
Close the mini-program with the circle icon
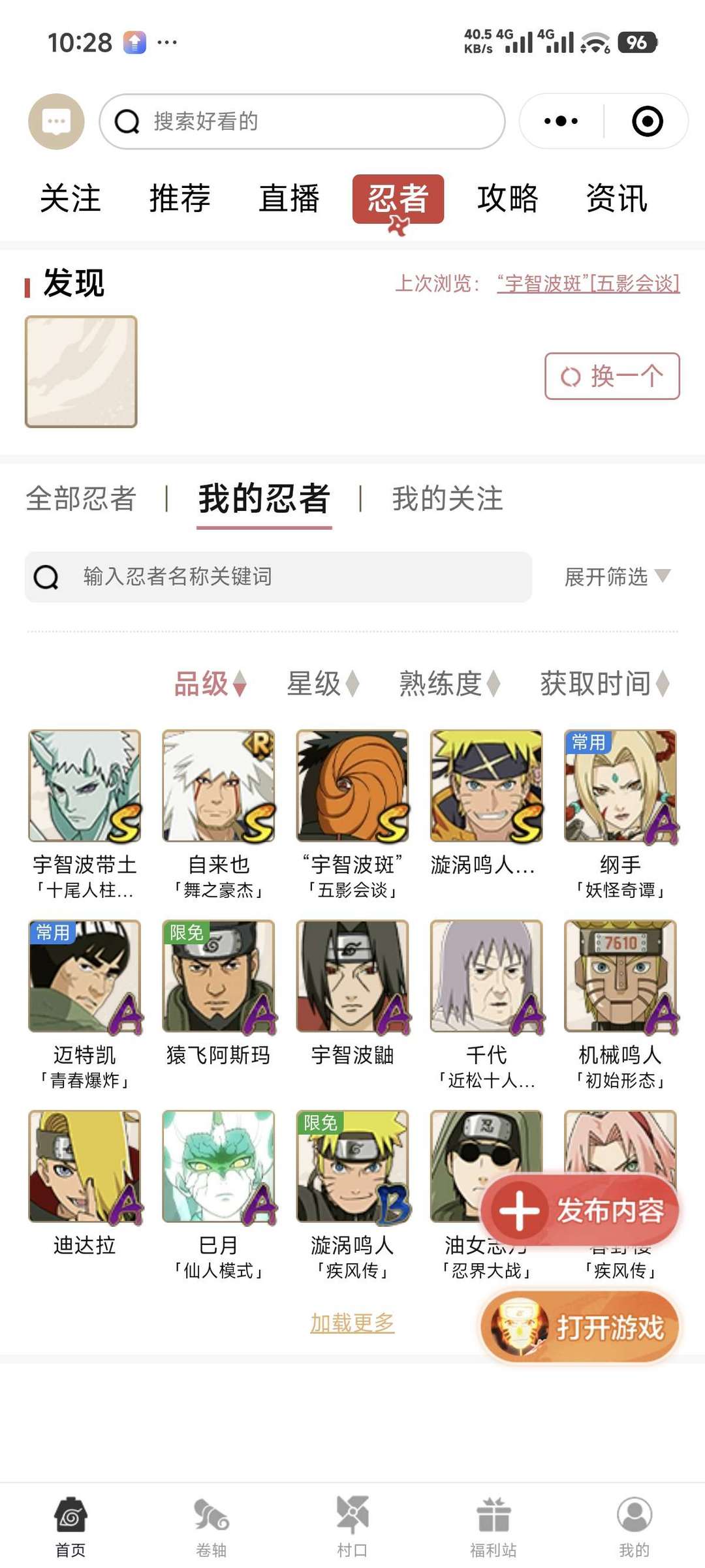[648, 121]
